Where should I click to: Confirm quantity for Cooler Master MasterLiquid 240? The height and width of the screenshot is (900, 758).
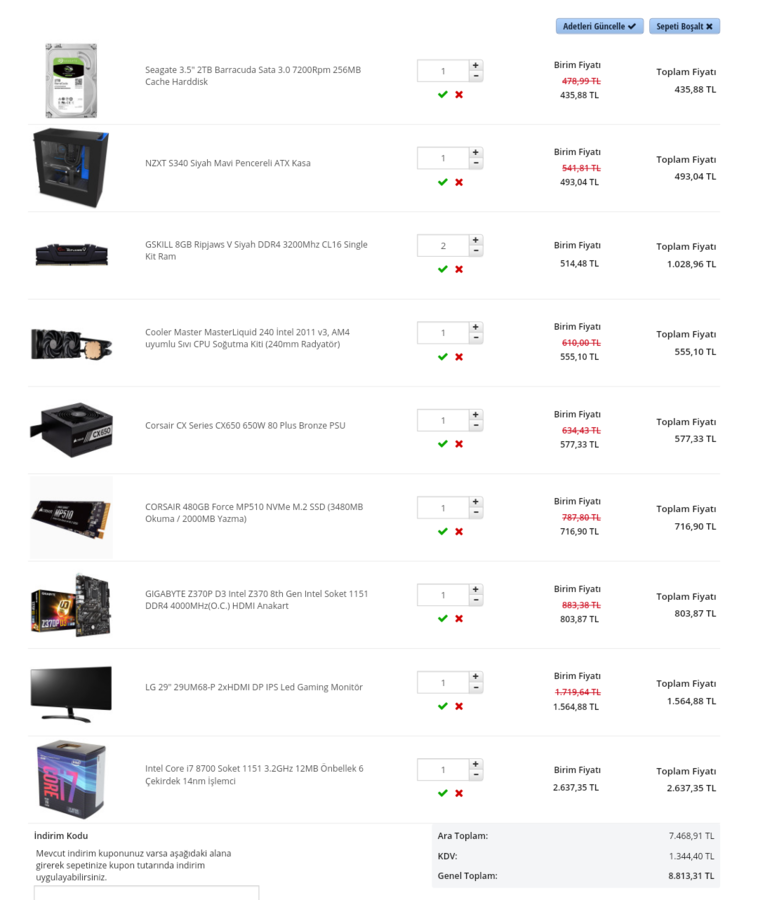(443, 357)
